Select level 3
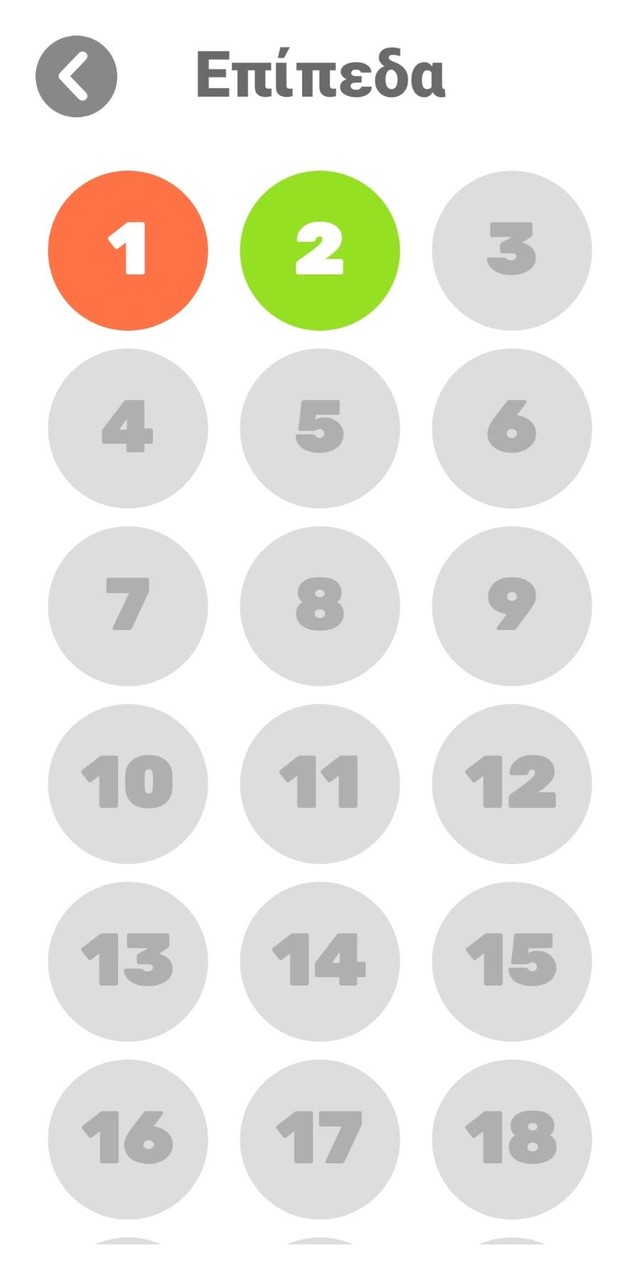 click(512, 250)
